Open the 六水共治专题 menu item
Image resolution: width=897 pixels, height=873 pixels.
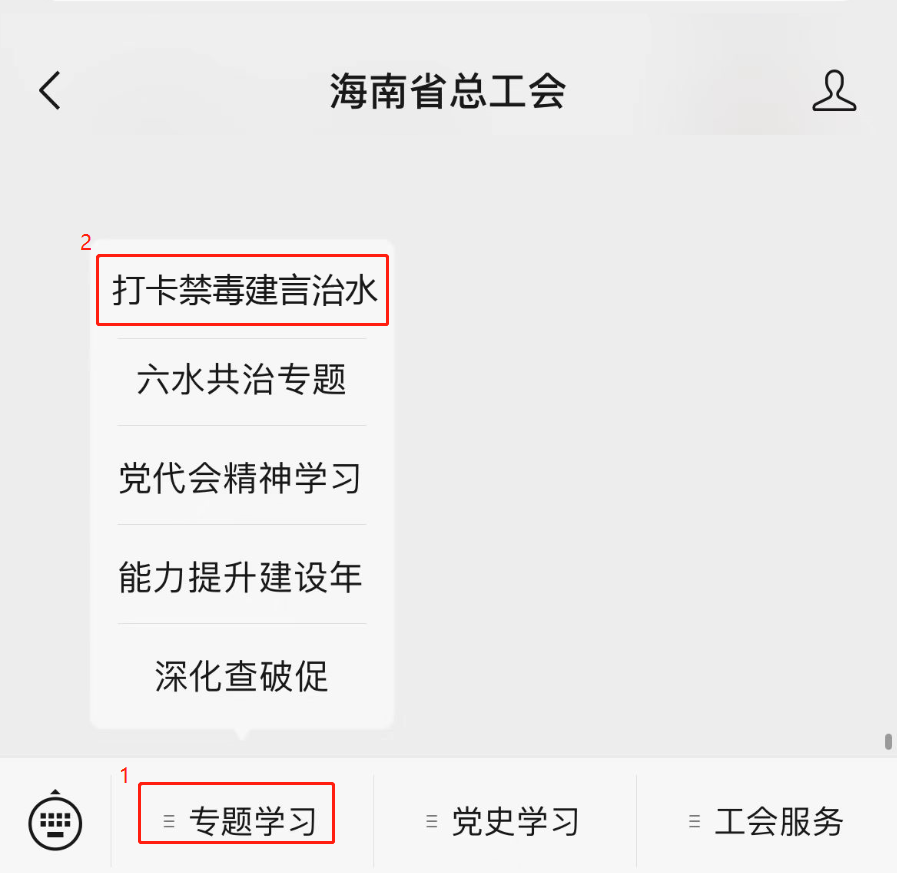point(242,380)
